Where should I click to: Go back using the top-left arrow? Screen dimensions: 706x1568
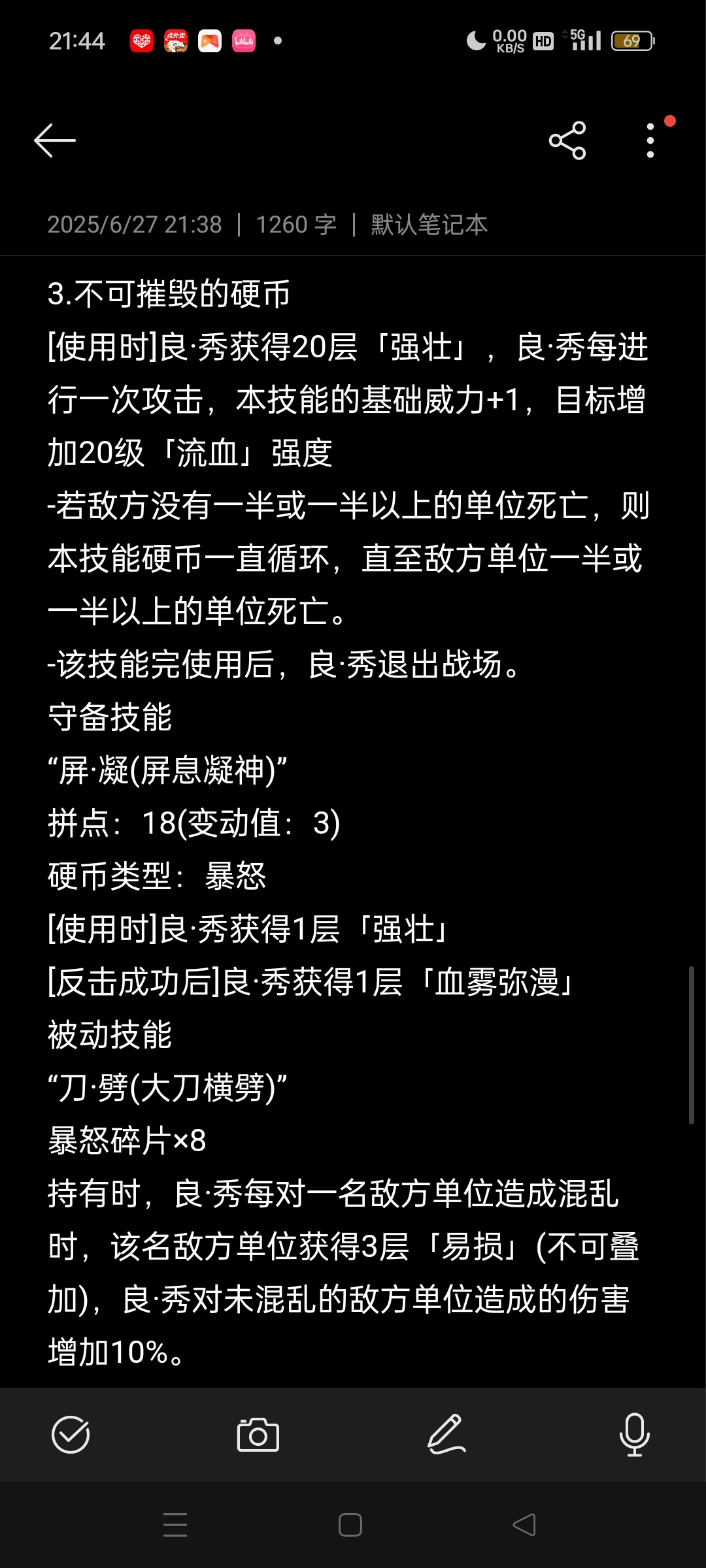pos(55,140)
